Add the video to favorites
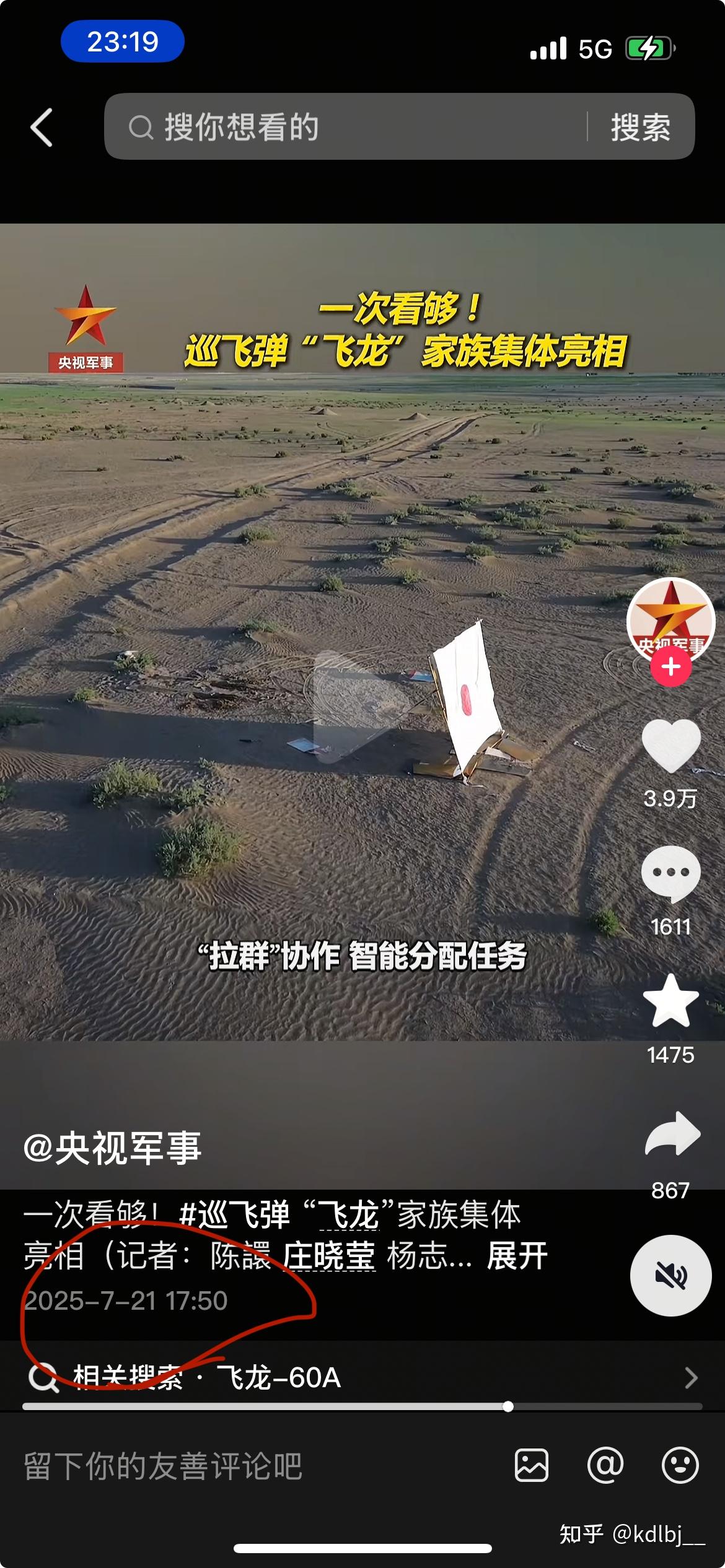This screenshot has width=725, height=1568. click(x=670, y=1001)
